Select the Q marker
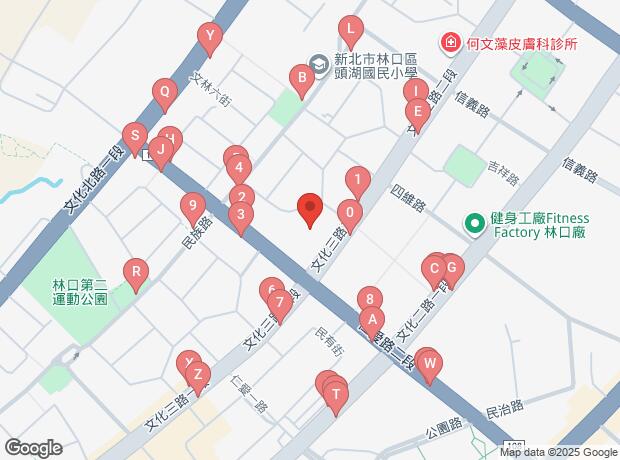 165,94
